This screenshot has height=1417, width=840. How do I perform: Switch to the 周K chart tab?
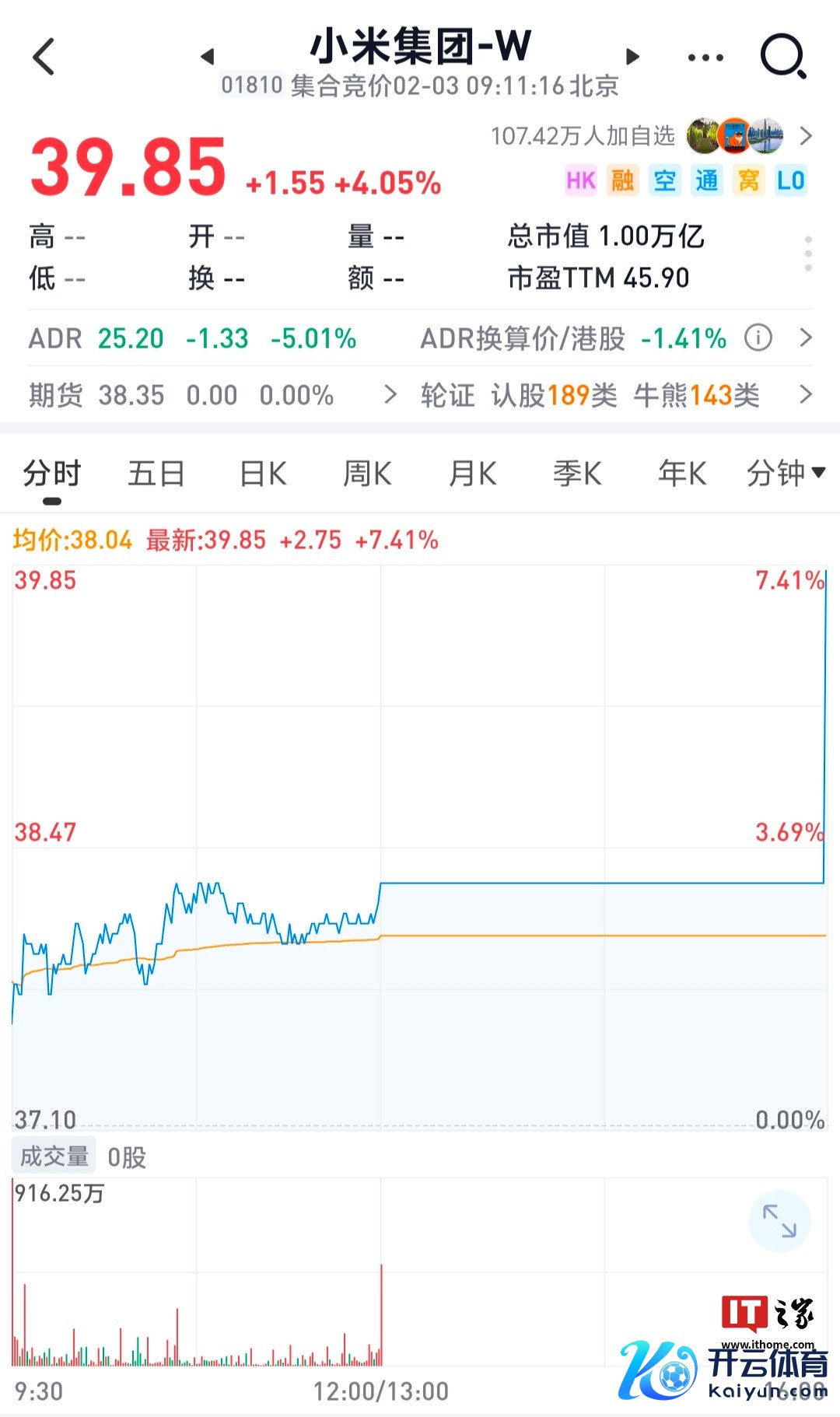click(367, 474)
